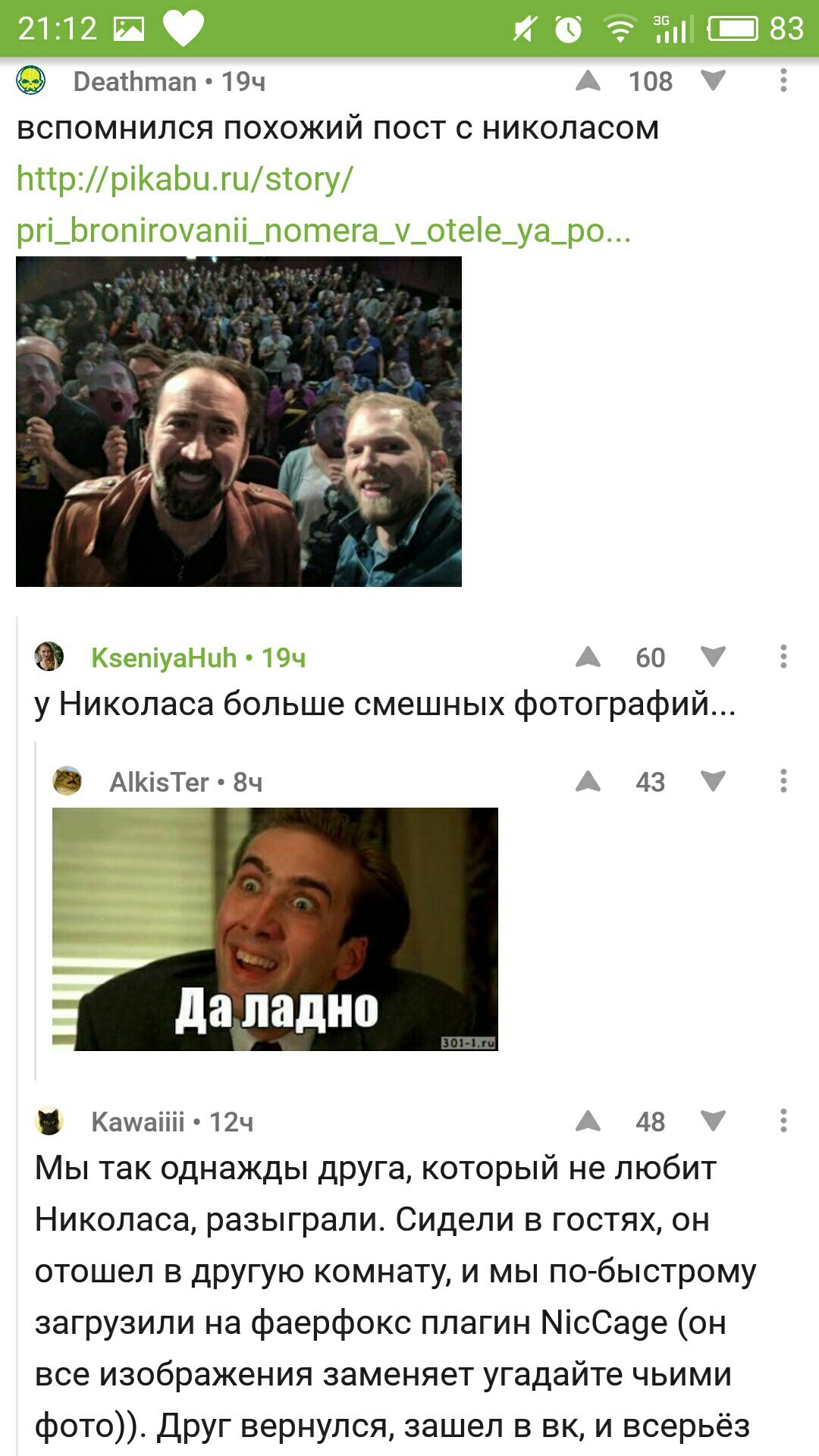The width and height of the screenshot is (819, 1456).
Task: Expand the "Да ладно" meme picture
Action: click(x=275, y=929)
